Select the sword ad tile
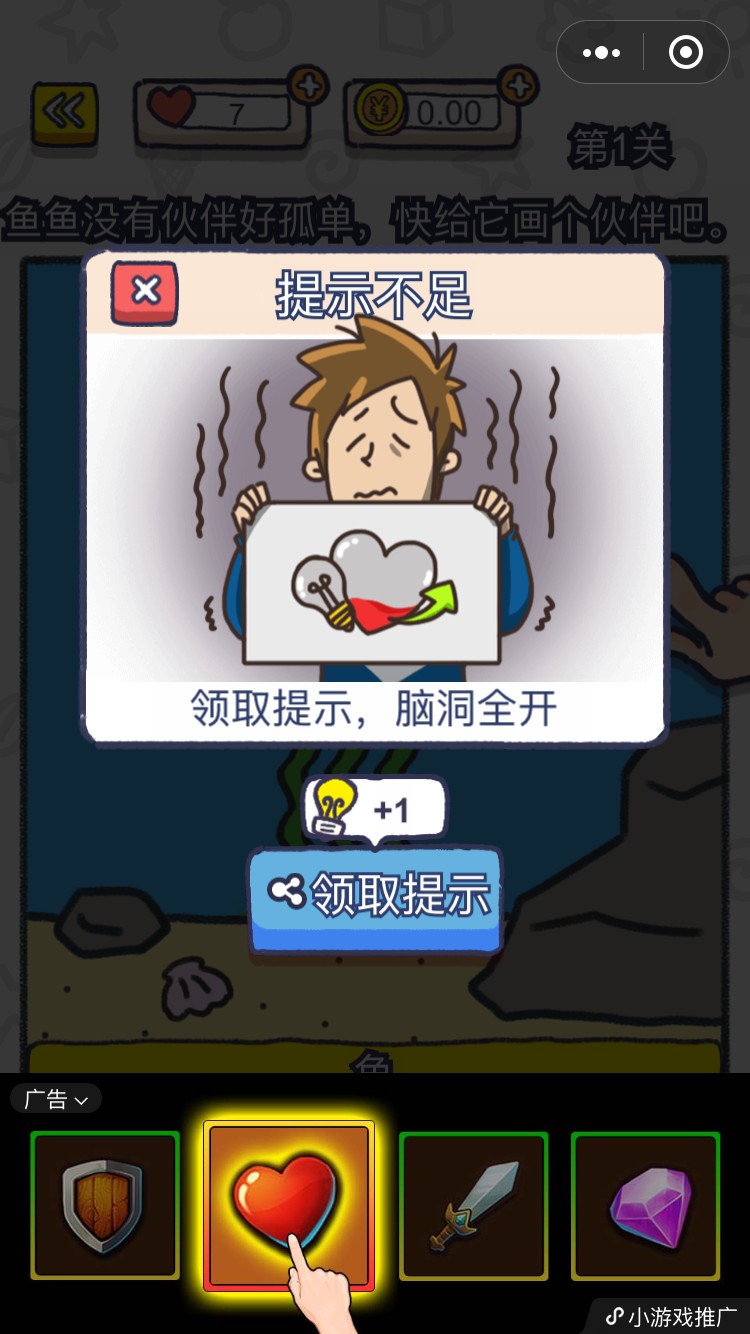Viewport: 750px width, 1334px height. pyautogui.click(x=473, y=1205)
